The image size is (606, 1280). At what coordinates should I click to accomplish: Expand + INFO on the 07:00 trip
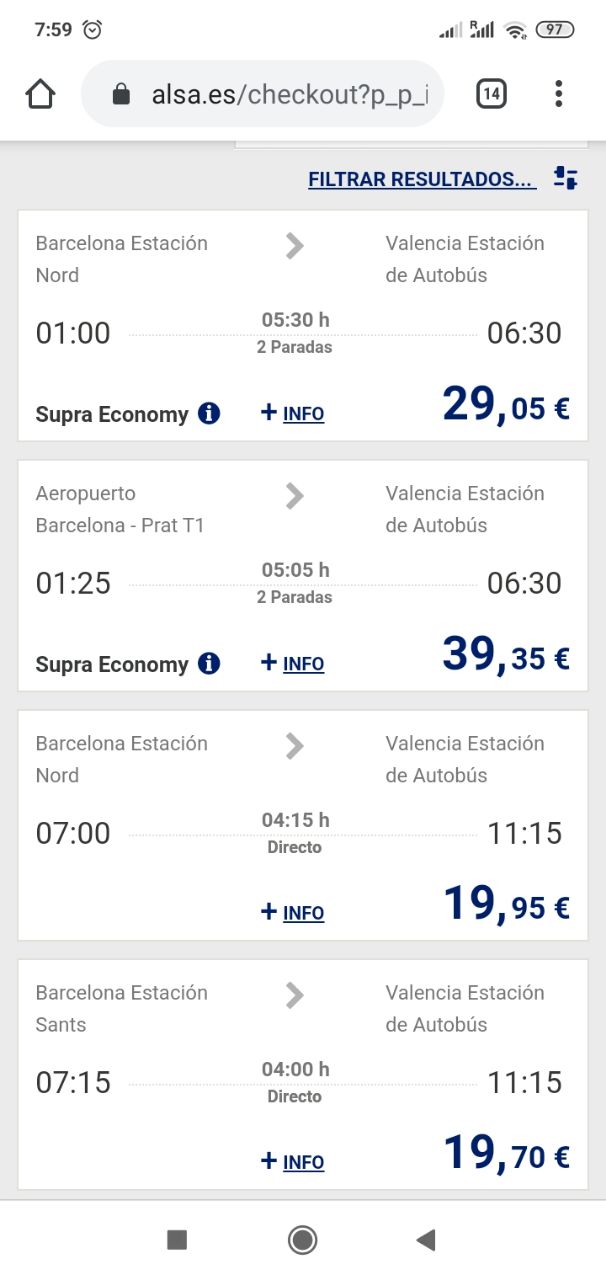(292, 912)
